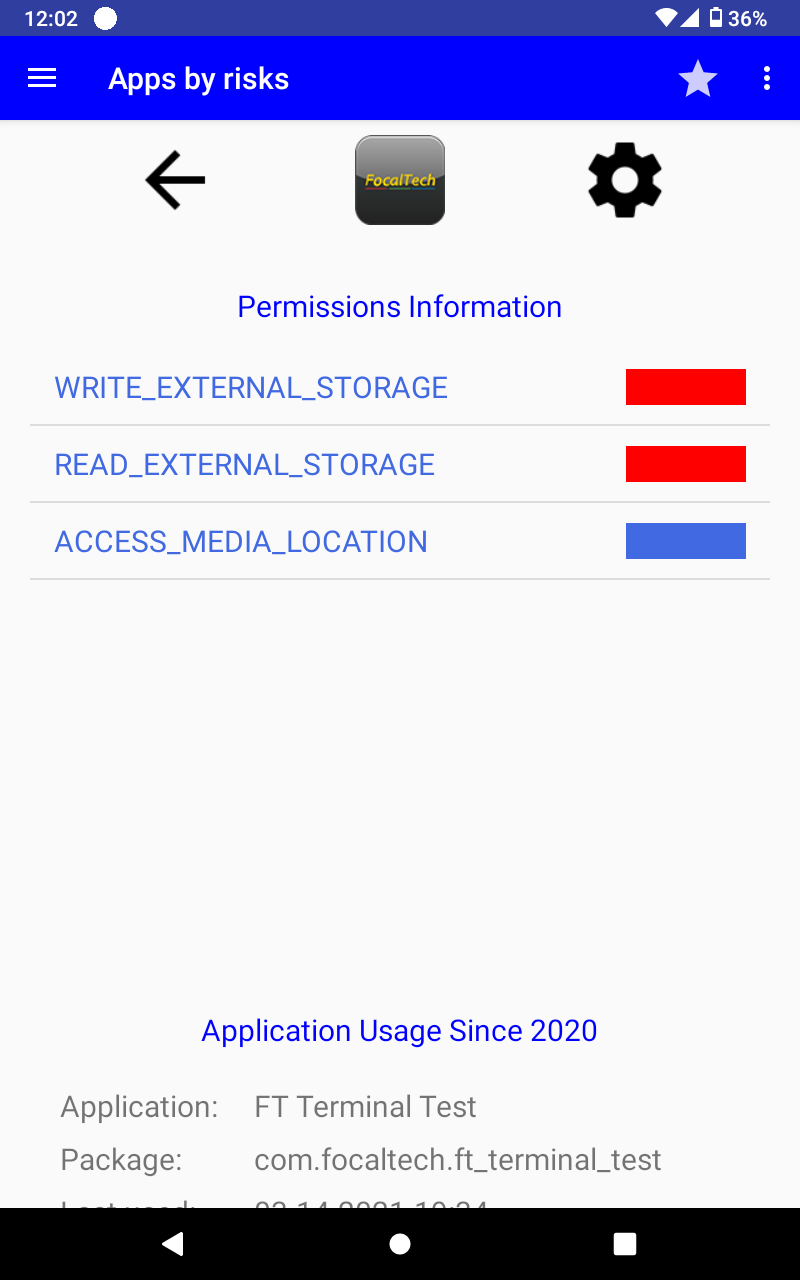Go back with the arrow icon
The height and width of the screenshot is (1280, 800).
click(176, 181)
